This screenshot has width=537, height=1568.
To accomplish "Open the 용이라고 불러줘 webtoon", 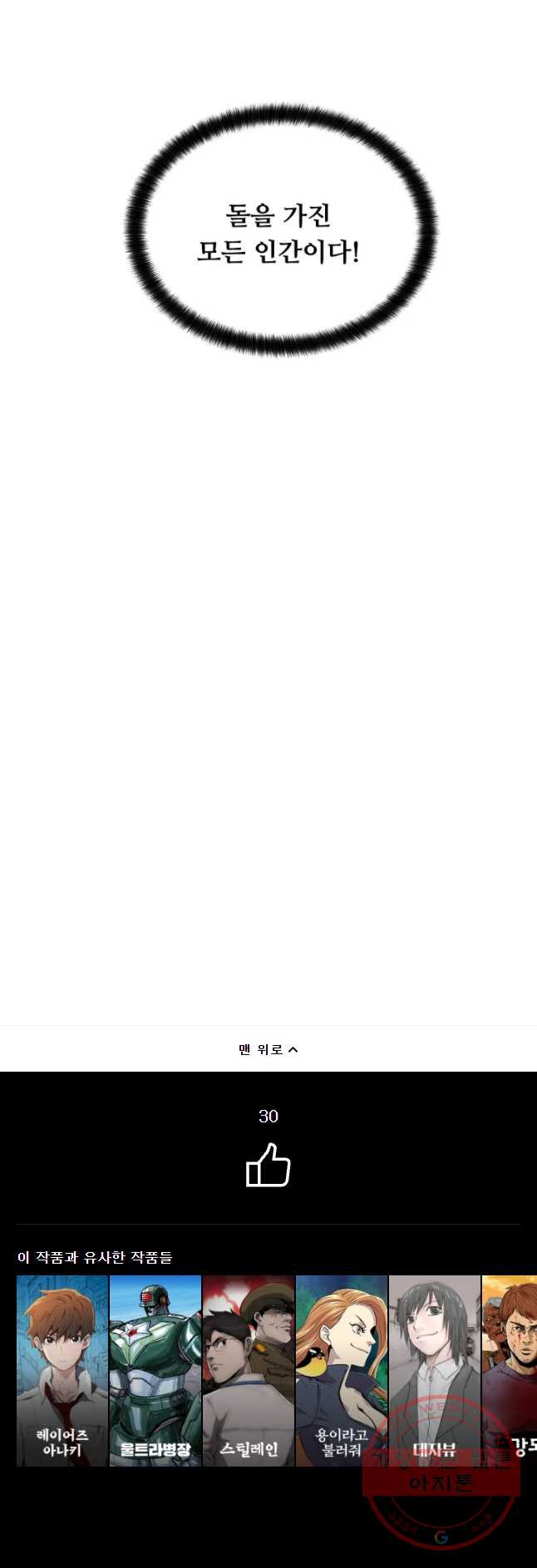I will tap(342, 1370).
